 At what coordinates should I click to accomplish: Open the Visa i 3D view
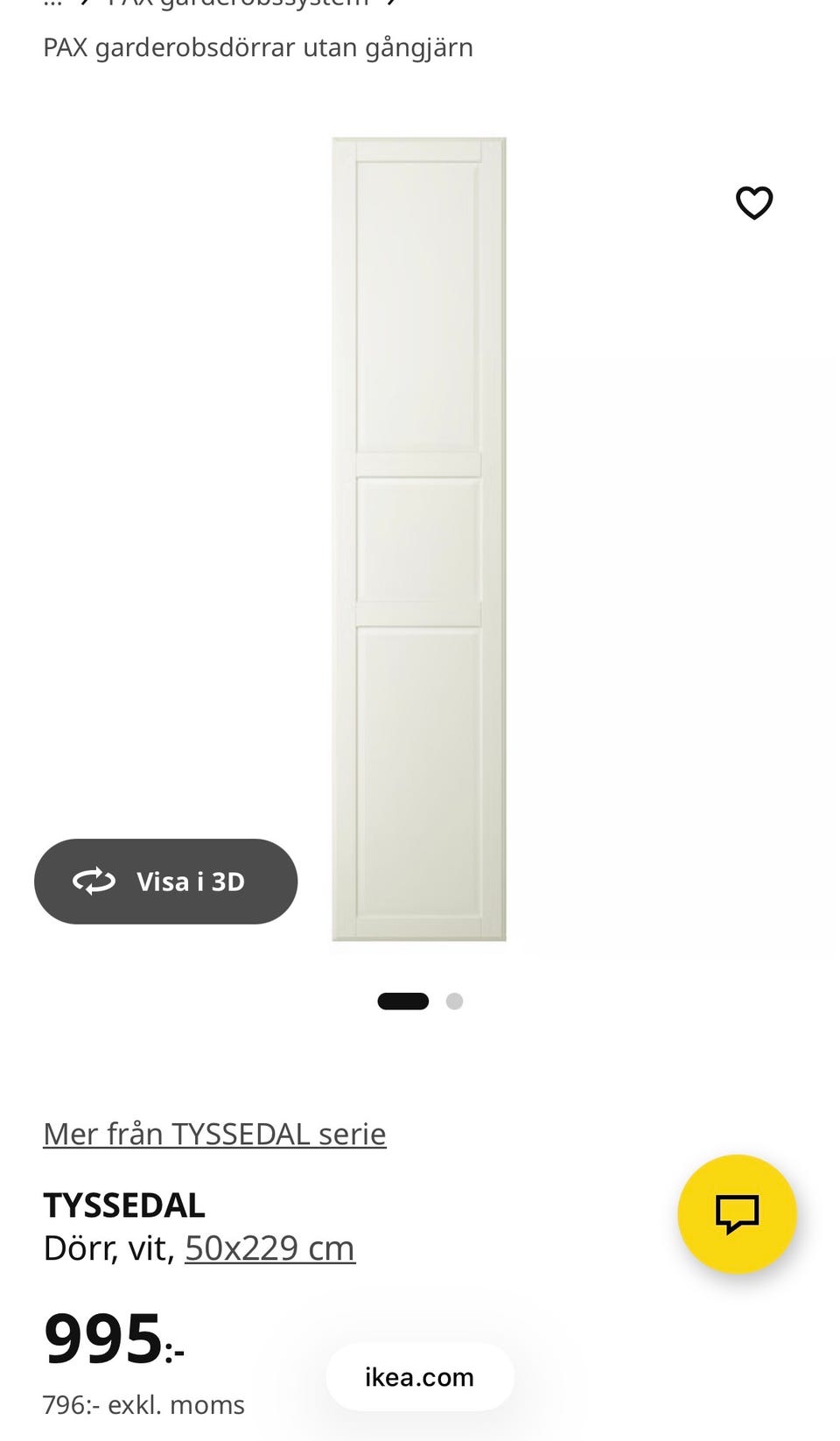click(166, 882)
